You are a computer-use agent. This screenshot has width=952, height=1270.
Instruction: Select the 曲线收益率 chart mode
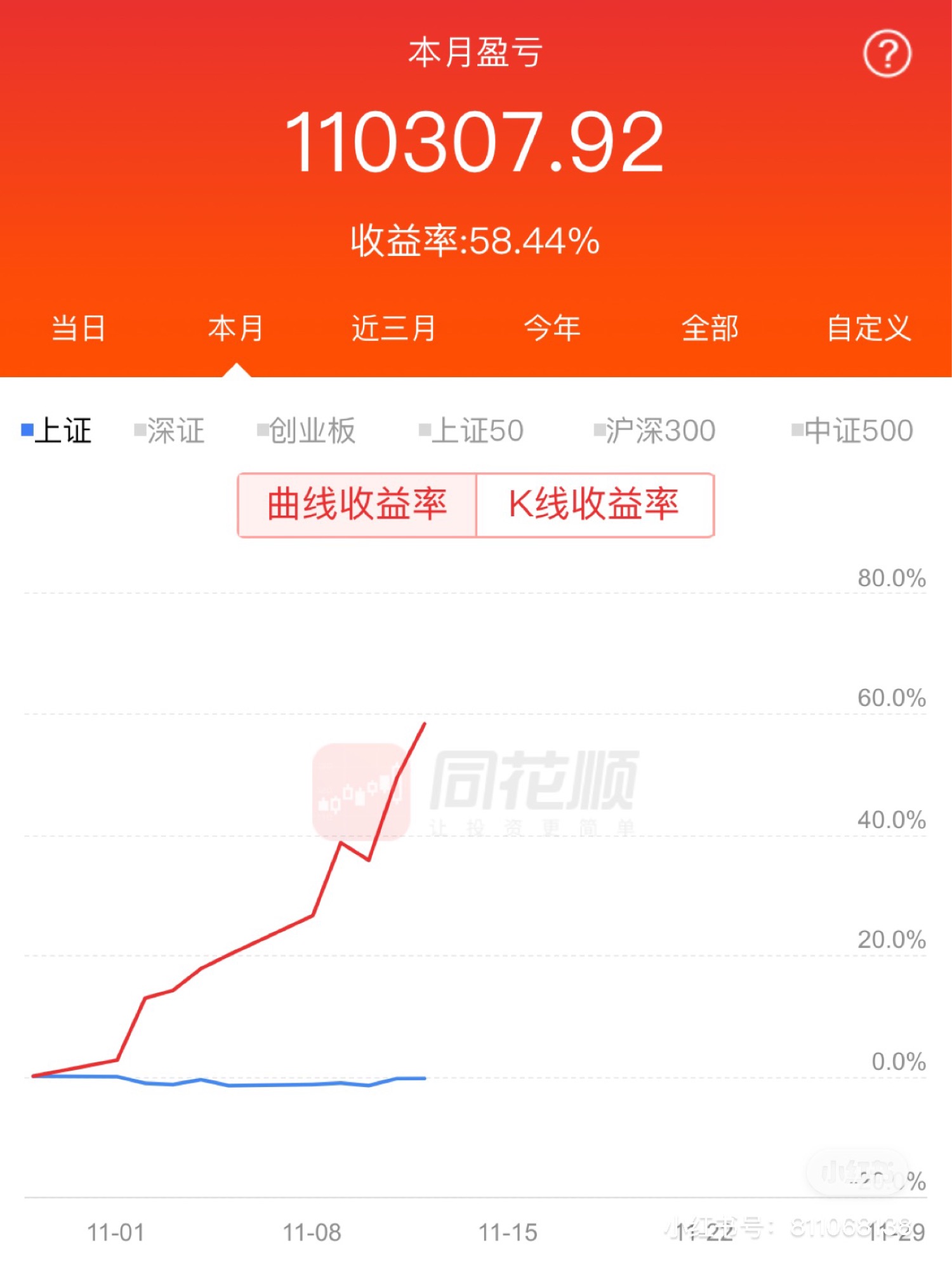pyautogui.click(x=357, y=505)
